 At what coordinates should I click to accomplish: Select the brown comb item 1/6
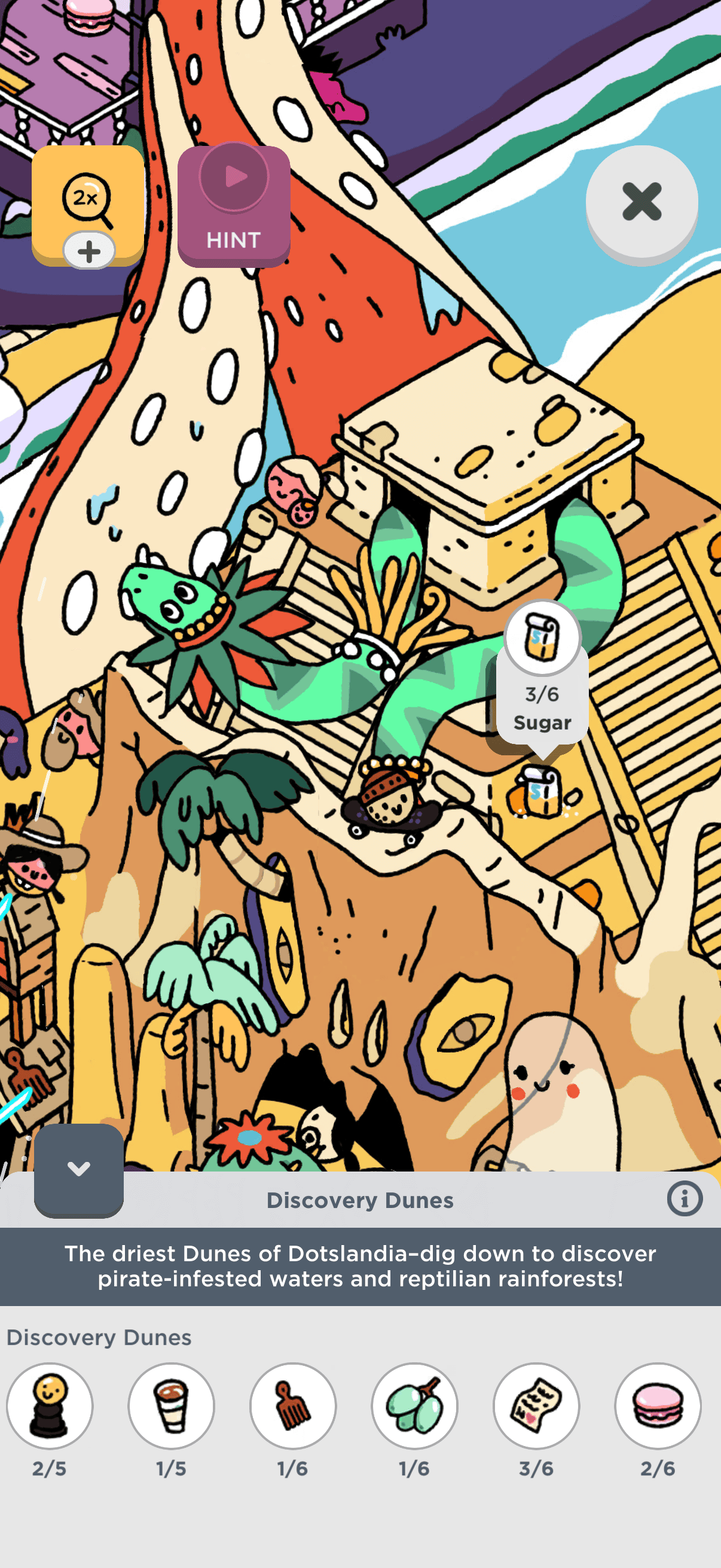pyautogui.click(x=294, y=1406)
